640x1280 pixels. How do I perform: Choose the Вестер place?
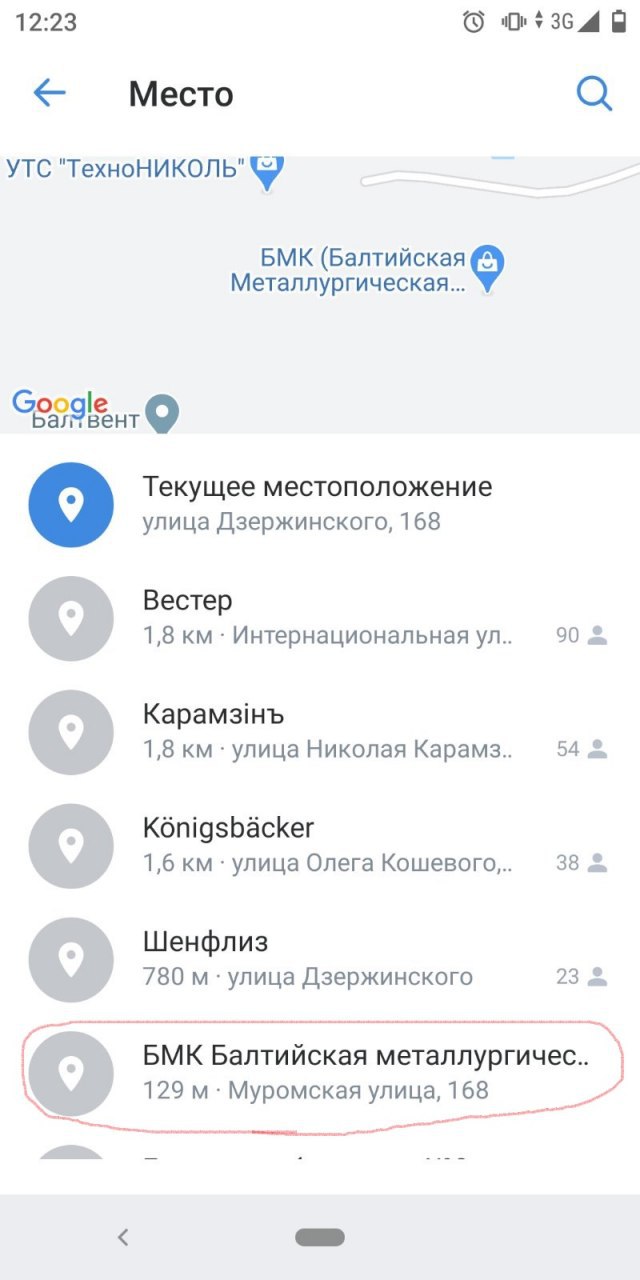tap(320, 618)
